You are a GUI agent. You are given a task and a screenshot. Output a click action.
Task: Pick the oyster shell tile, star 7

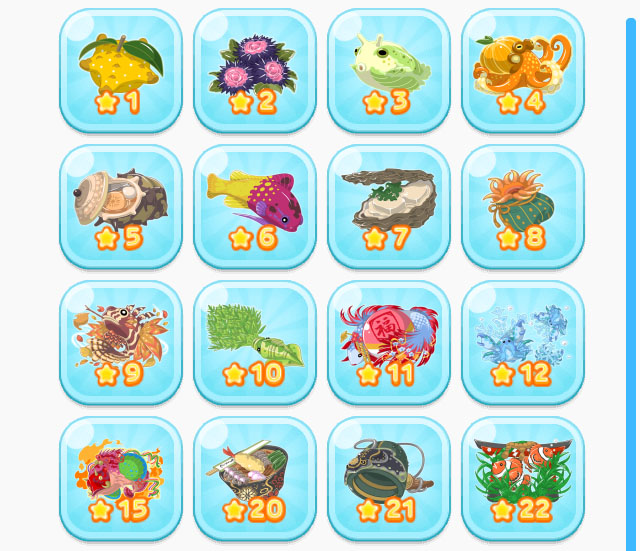click(x=388, y=206)
